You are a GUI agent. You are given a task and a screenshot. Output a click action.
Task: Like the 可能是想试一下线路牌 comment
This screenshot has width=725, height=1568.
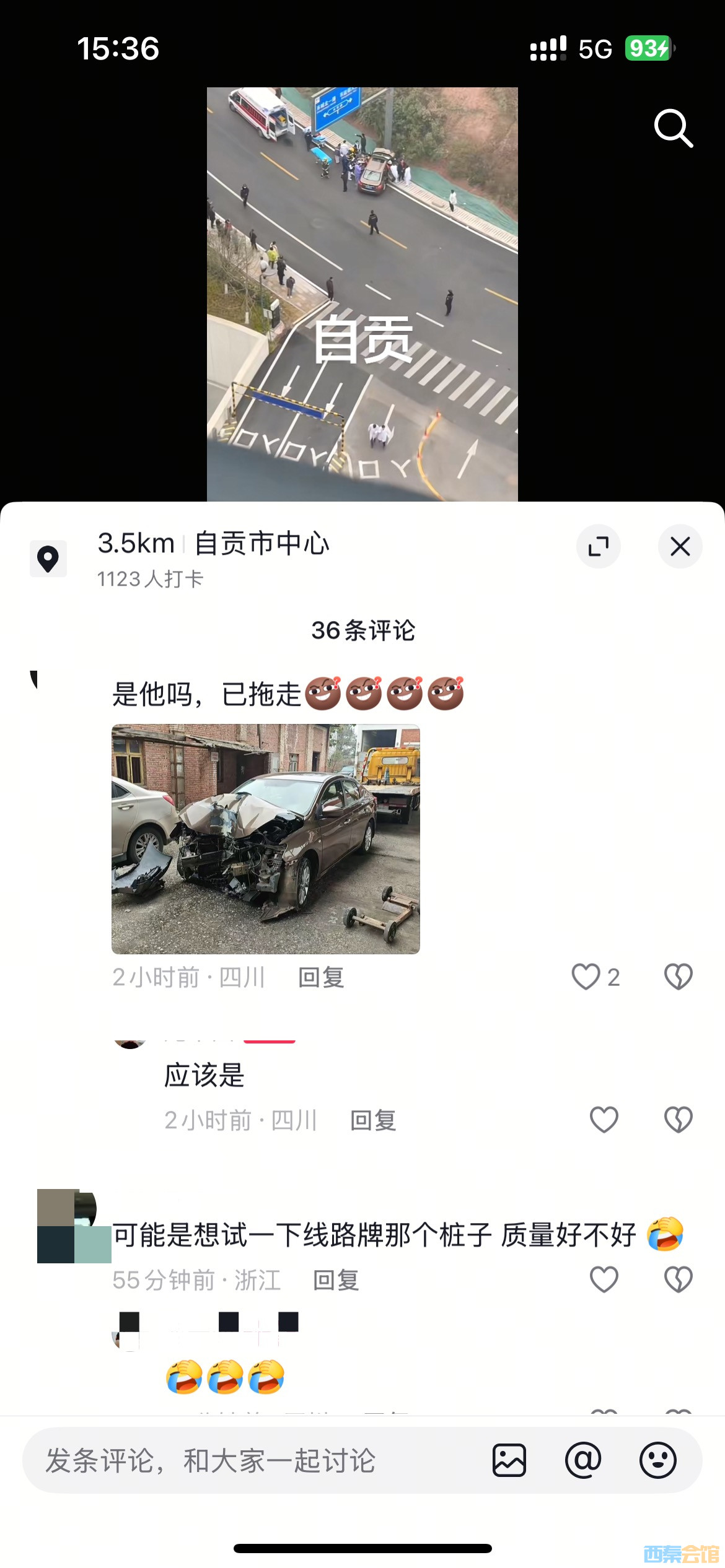(x=604, y=1279)
